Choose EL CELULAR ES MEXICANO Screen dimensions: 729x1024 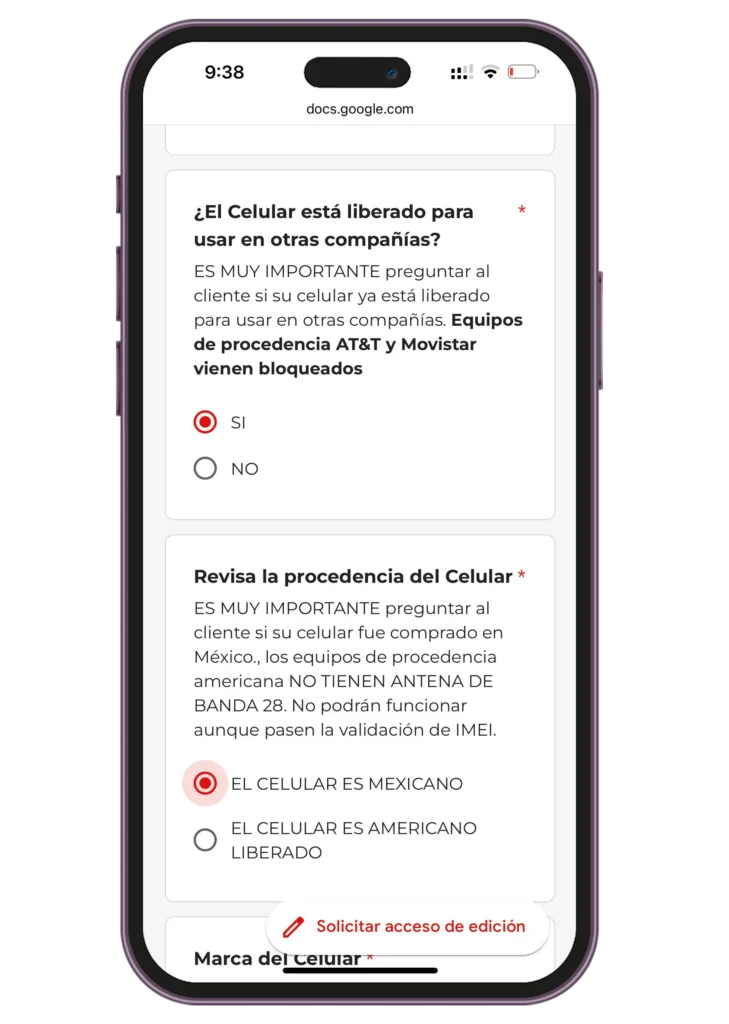pos(205,784)
